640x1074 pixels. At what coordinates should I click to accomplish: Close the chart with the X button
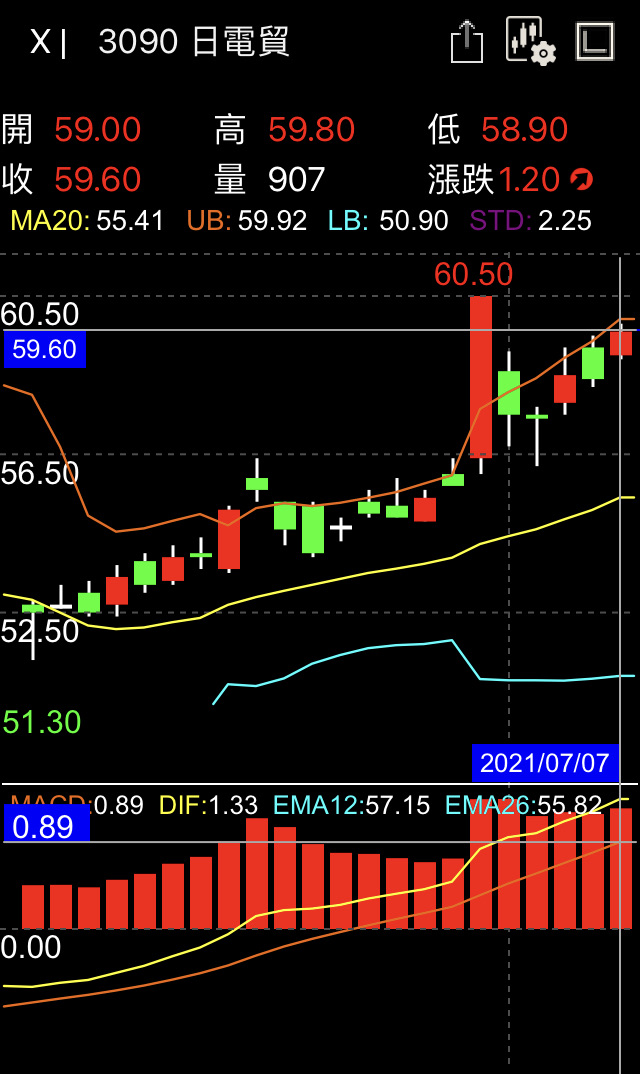pos(40,42)
